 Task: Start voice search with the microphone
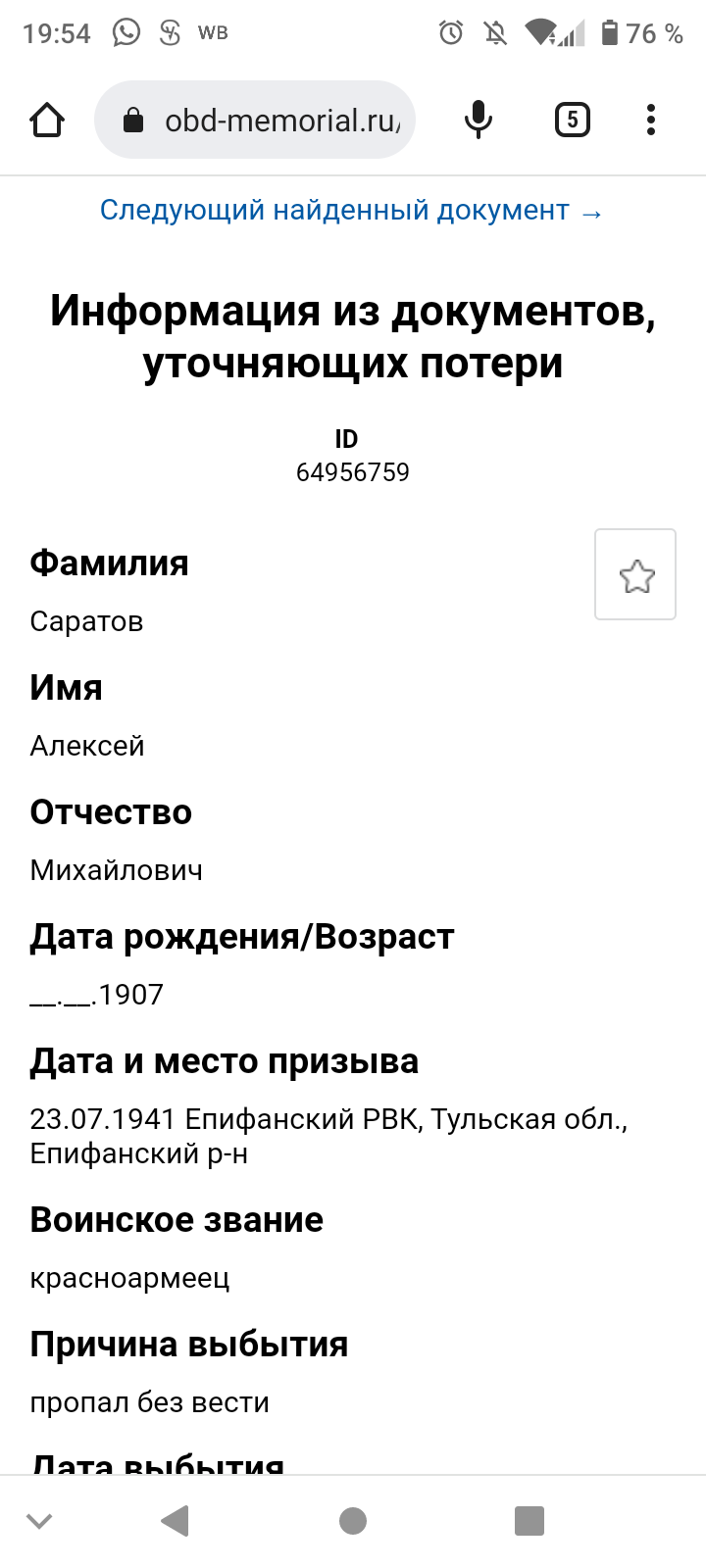pyautogui.click(x=478, y=120)
